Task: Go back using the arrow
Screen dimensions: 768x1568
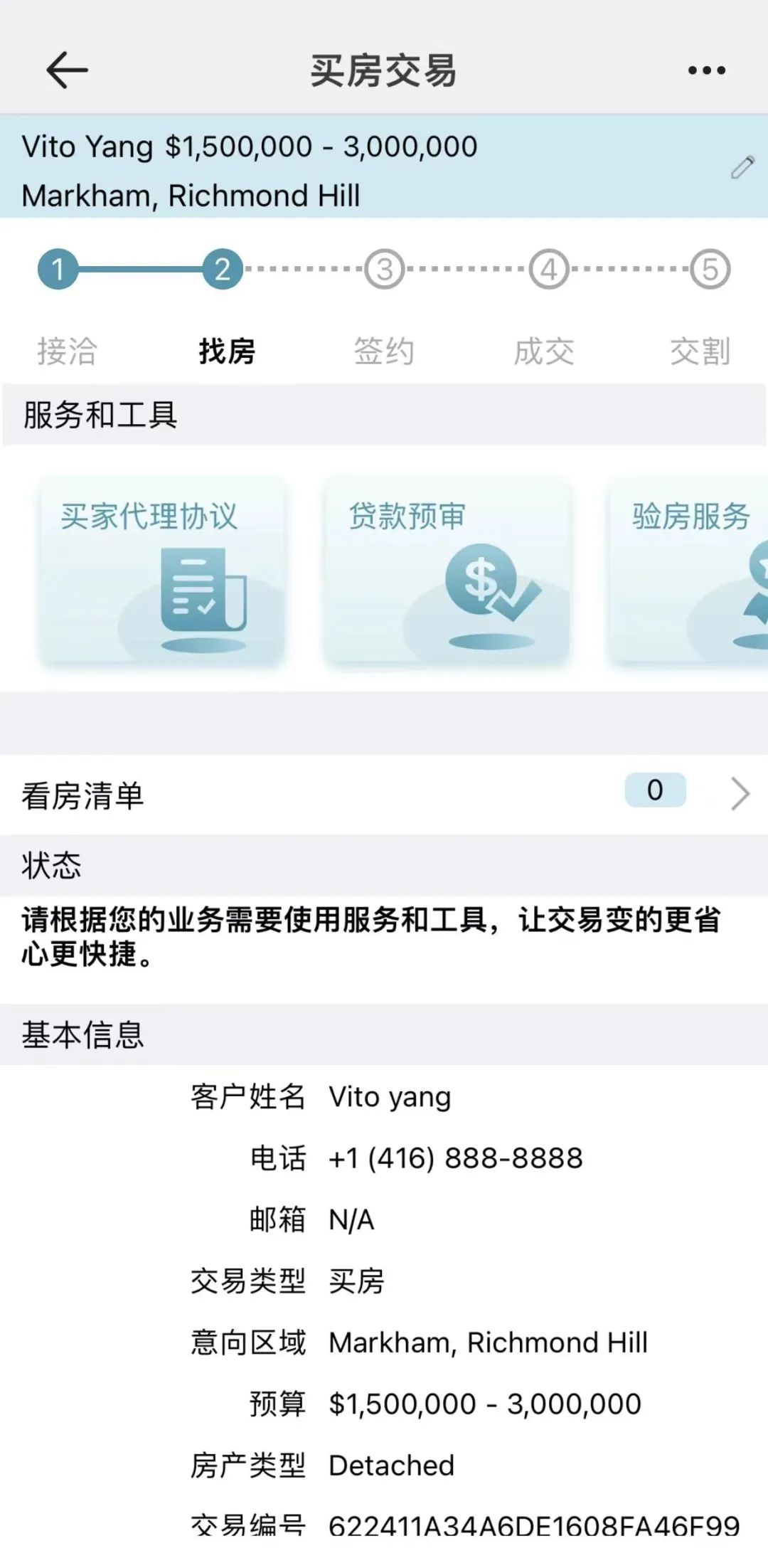Action: click(67, 70)
